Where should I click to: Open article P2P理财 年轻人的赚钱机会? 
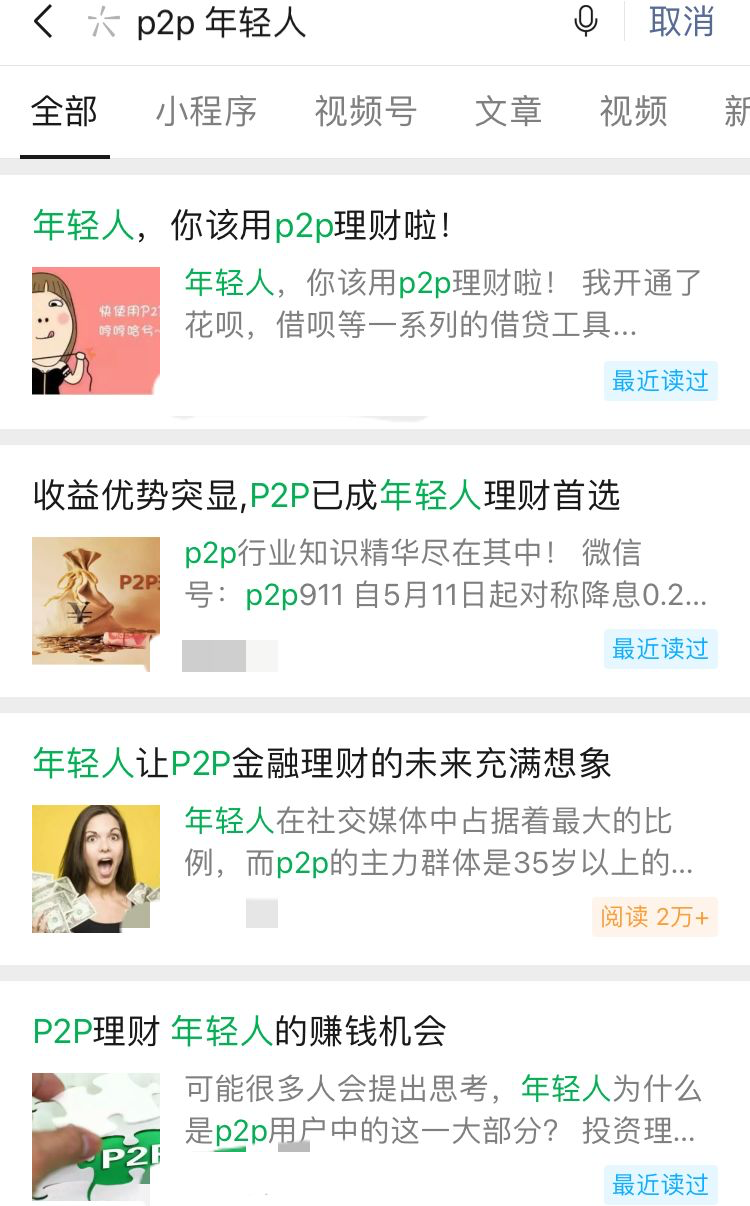coord(240,1031)
